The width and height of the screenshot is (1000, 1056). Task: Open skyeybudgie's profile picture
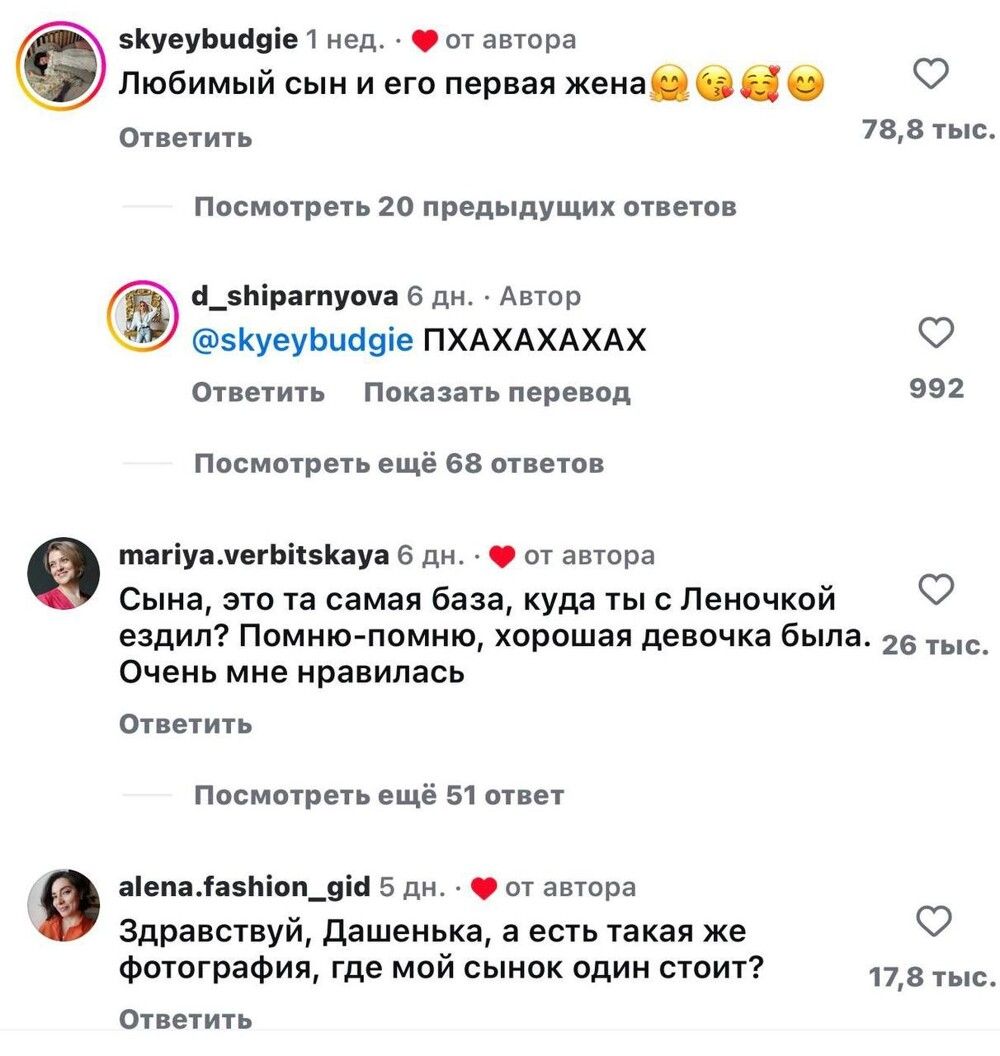65,71
